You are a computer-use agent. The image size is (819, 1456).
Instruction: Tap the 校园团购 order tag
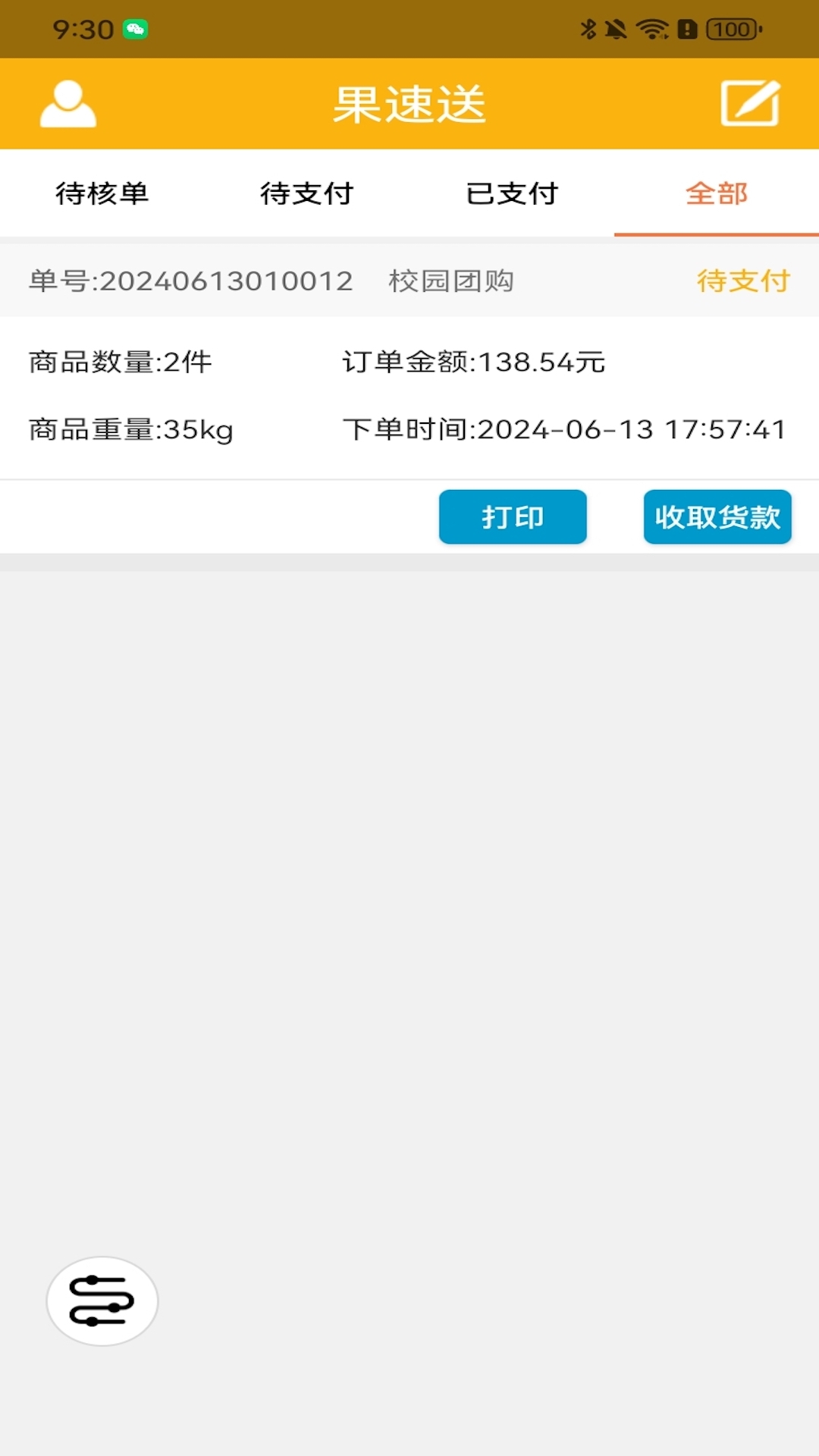[450, 281]
